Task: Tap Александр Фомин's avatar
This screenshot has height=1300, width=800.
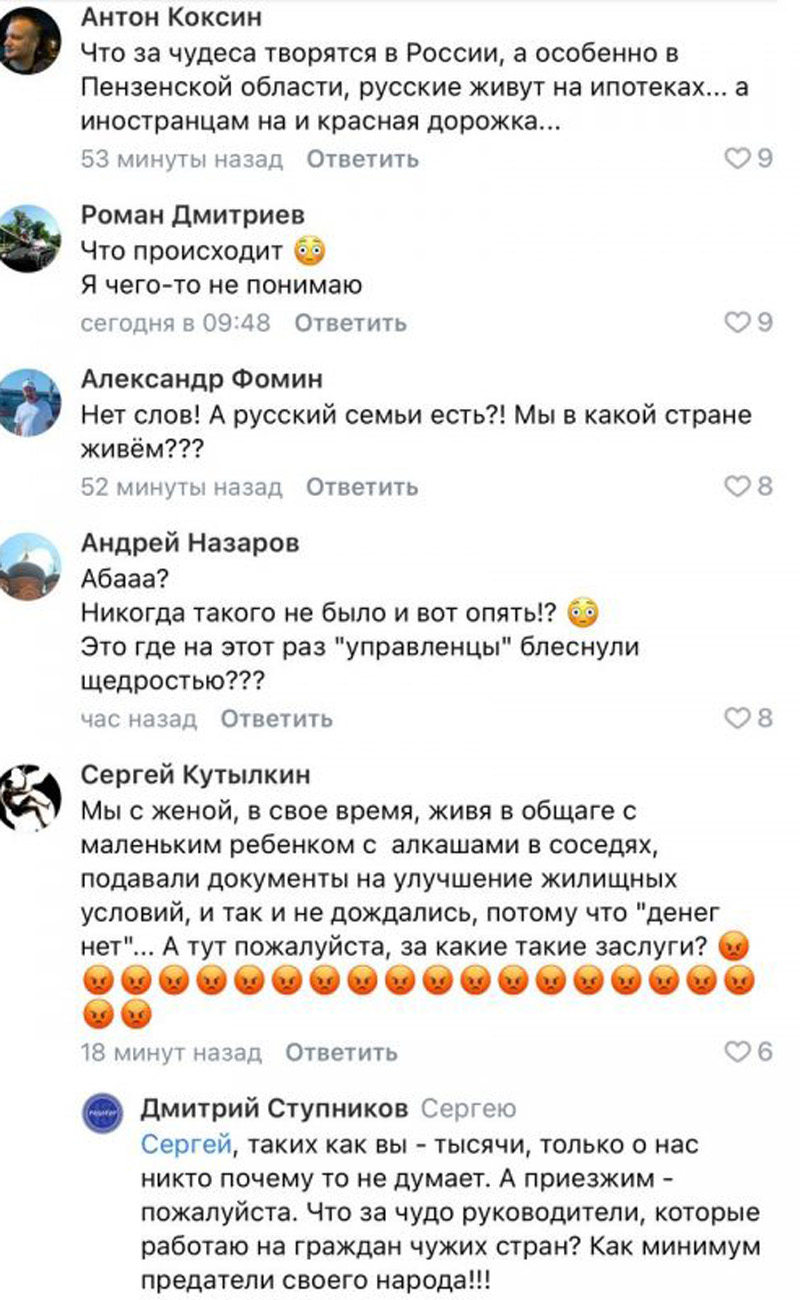Action: 30,400
